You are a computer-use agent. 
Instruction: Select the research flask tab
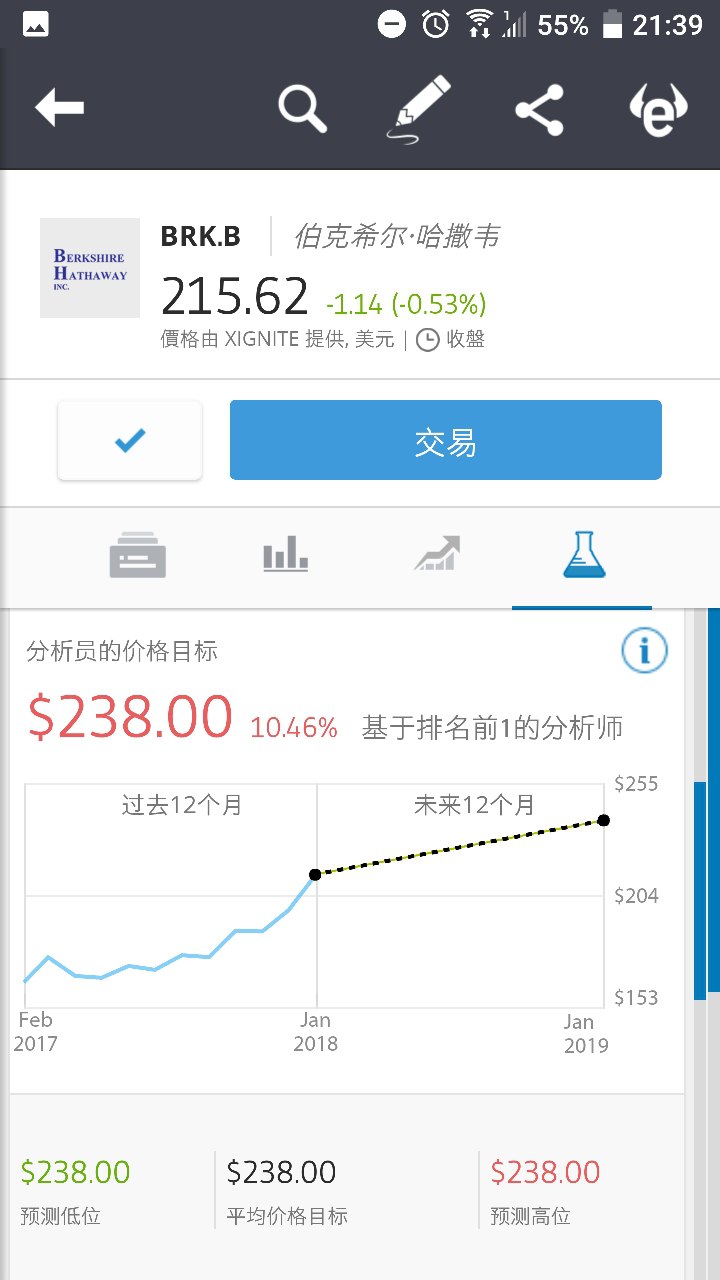(583, 555)
